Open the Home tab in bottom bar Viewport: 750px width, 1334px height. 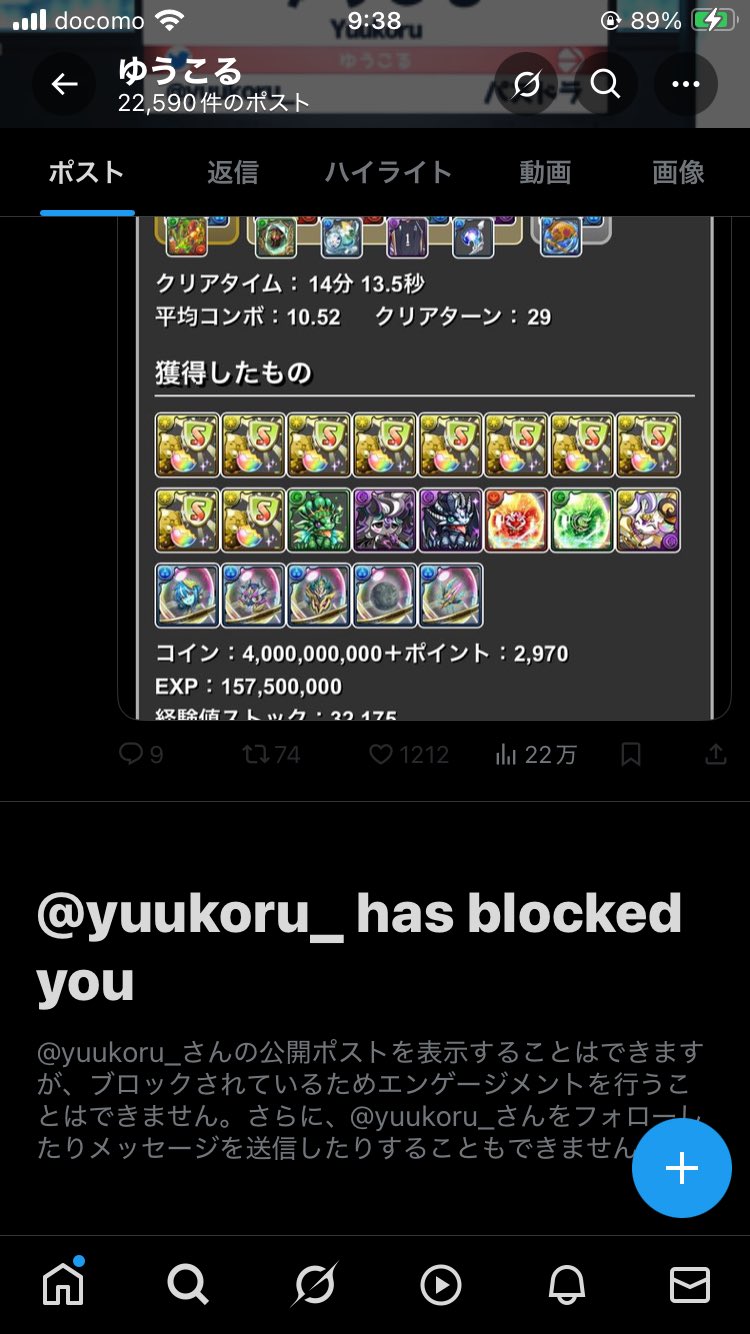(63, 1283)
